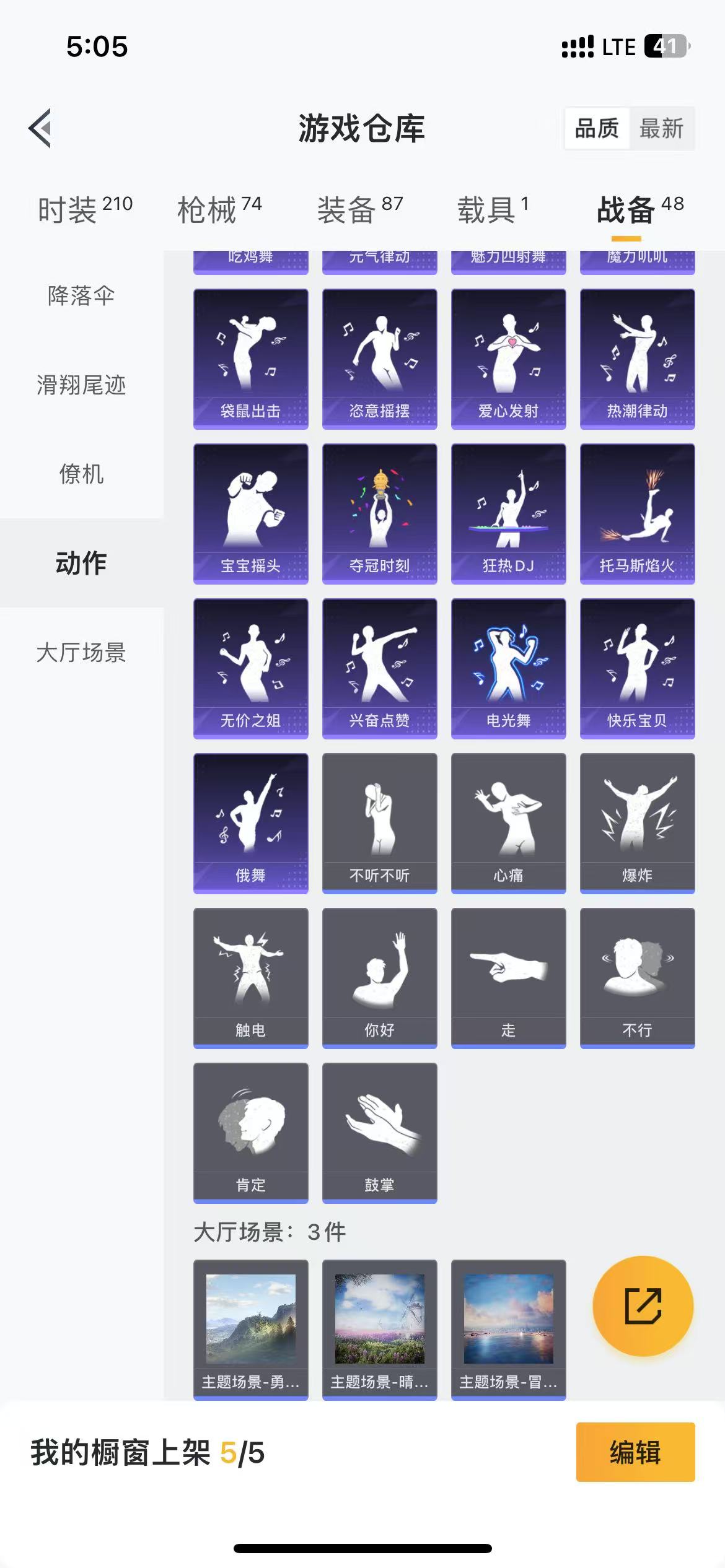The height and width of the screenshot is (1568, 725).
Task: Switch to the 装备 tab
Action: point(360,209)
